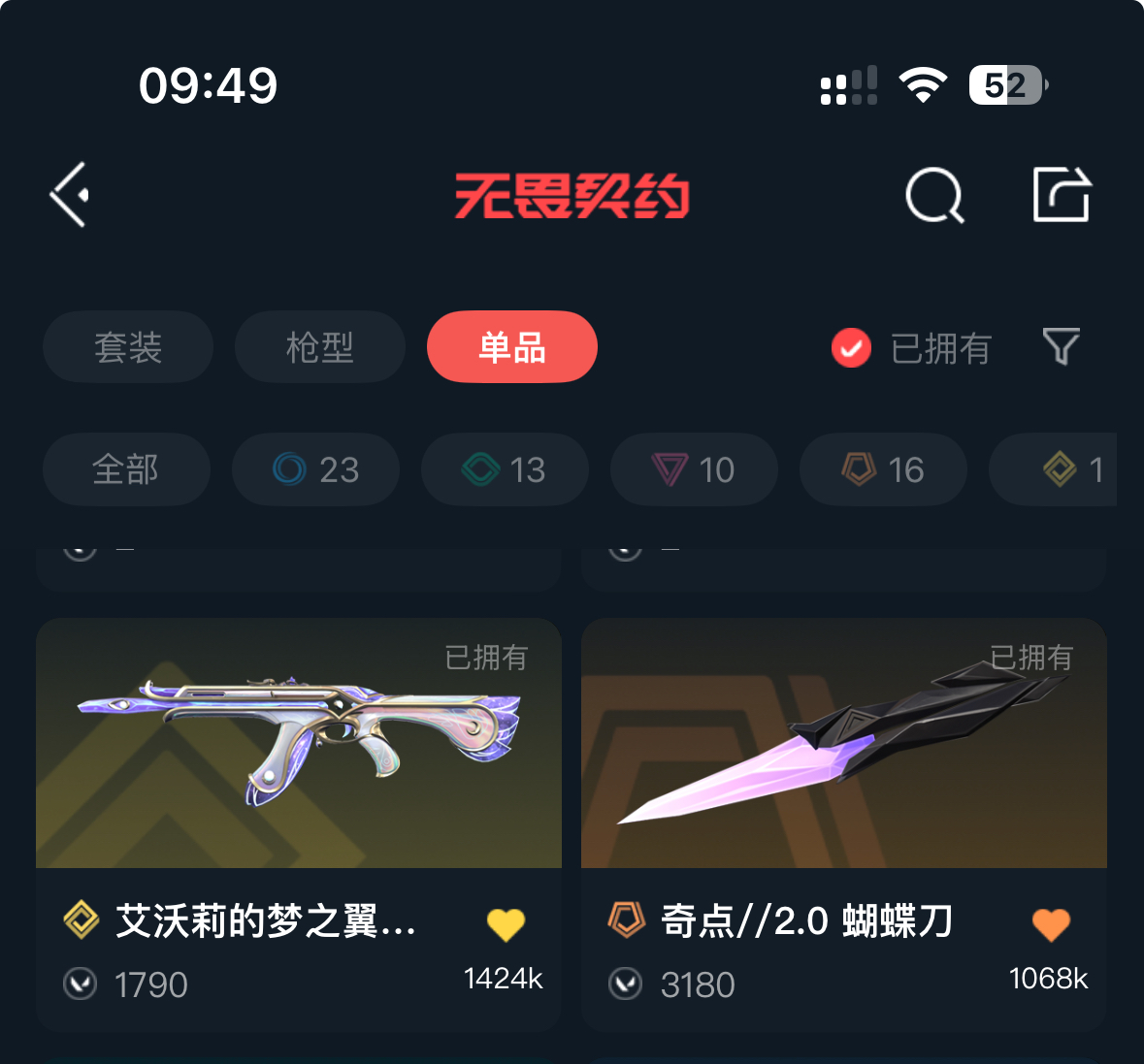Like the 艾沃莉的梦之翼 skin
1144x1064 pixels.
[x=506, y=924]
